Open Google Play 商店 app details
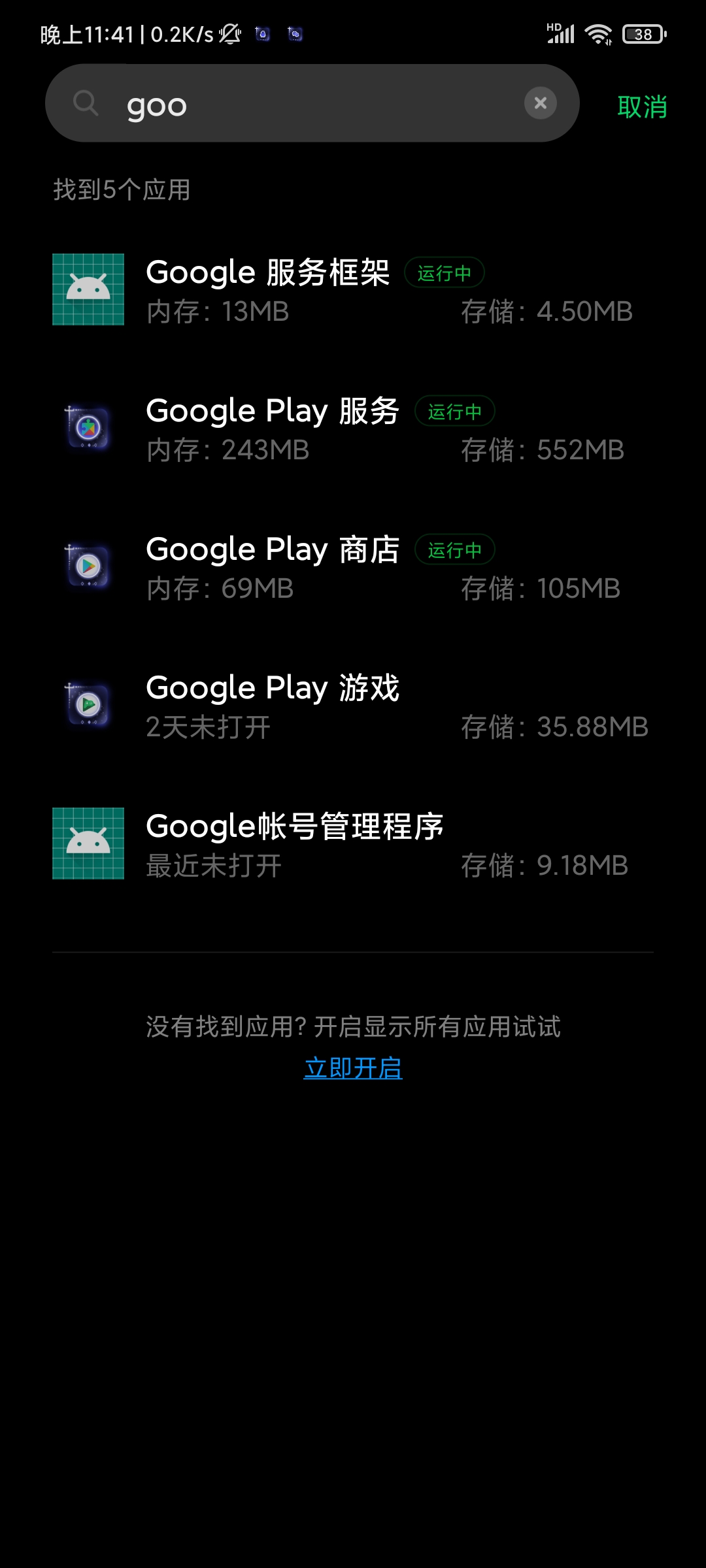Image resolution: width=706 pixels, height=1568 pixels. click(x=353, y=566)
